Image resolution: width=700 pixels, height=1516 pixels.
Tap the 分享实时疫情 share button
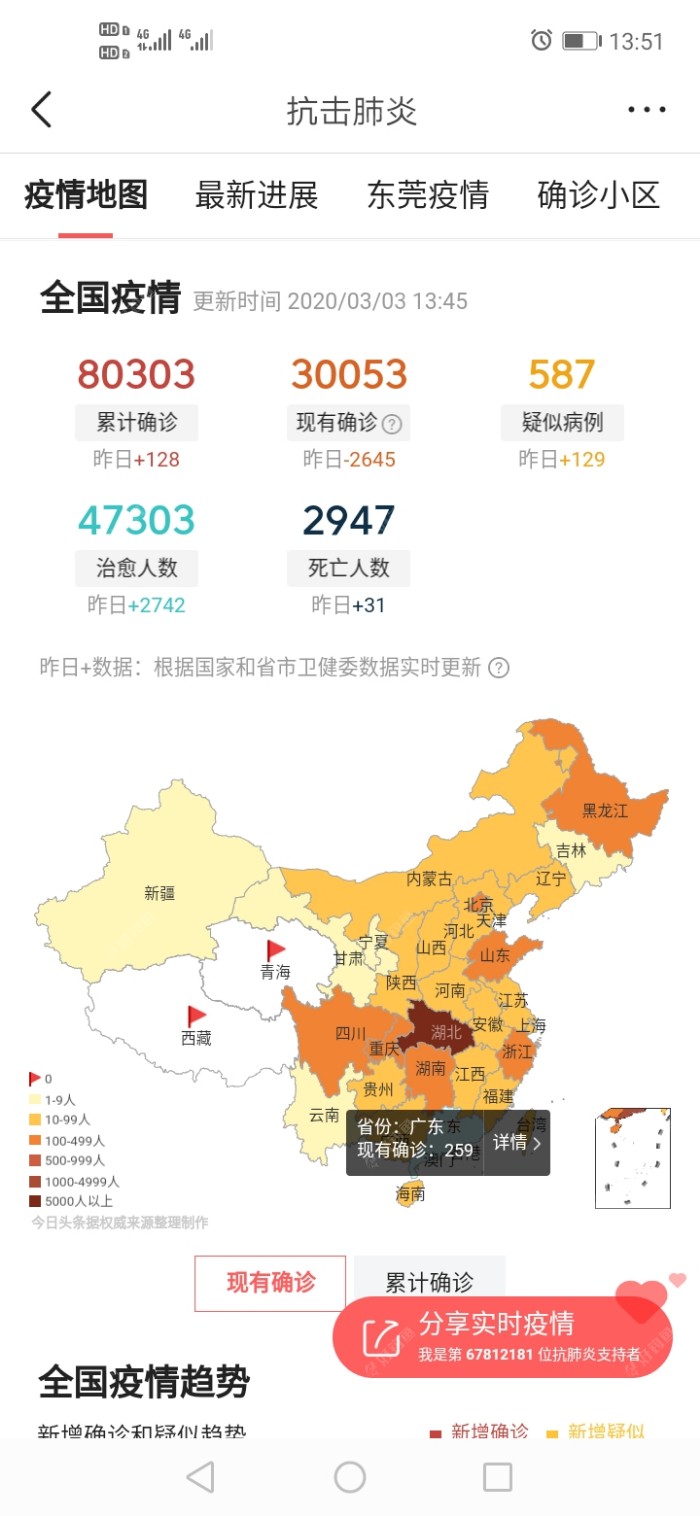500,1336
